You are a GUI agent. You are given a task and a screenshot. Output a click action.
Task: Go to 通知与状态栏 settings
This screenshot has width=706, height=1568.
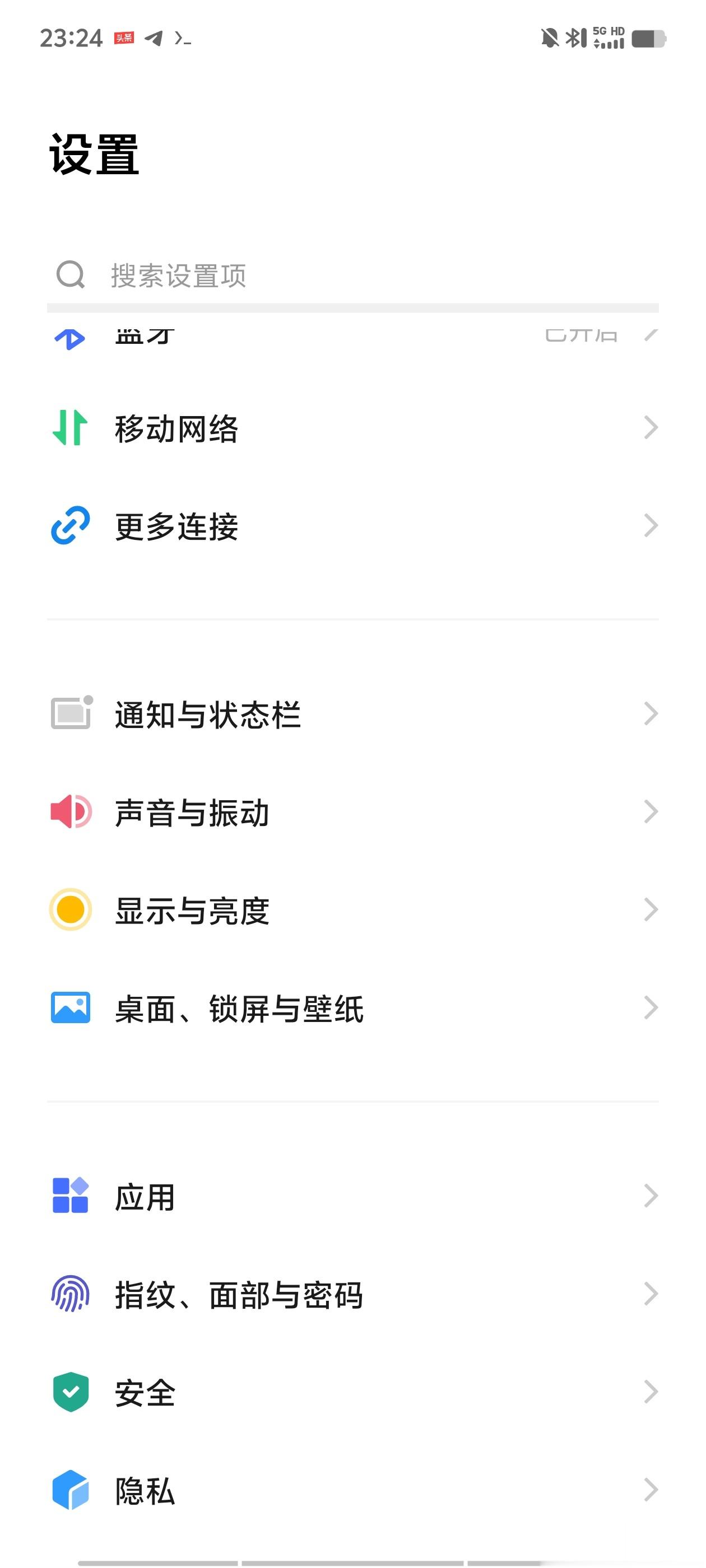352,714
